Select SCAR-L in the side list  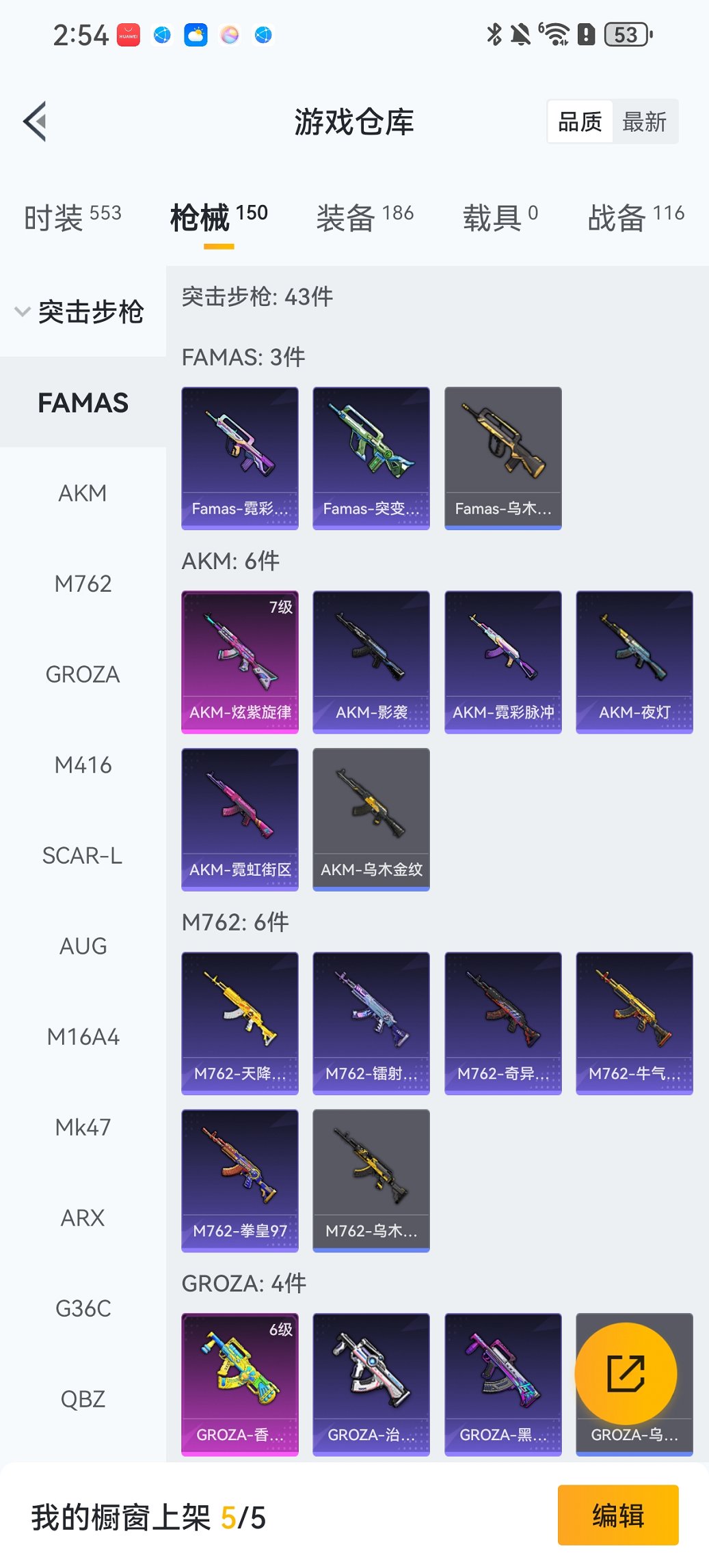[x=83, y=855]
